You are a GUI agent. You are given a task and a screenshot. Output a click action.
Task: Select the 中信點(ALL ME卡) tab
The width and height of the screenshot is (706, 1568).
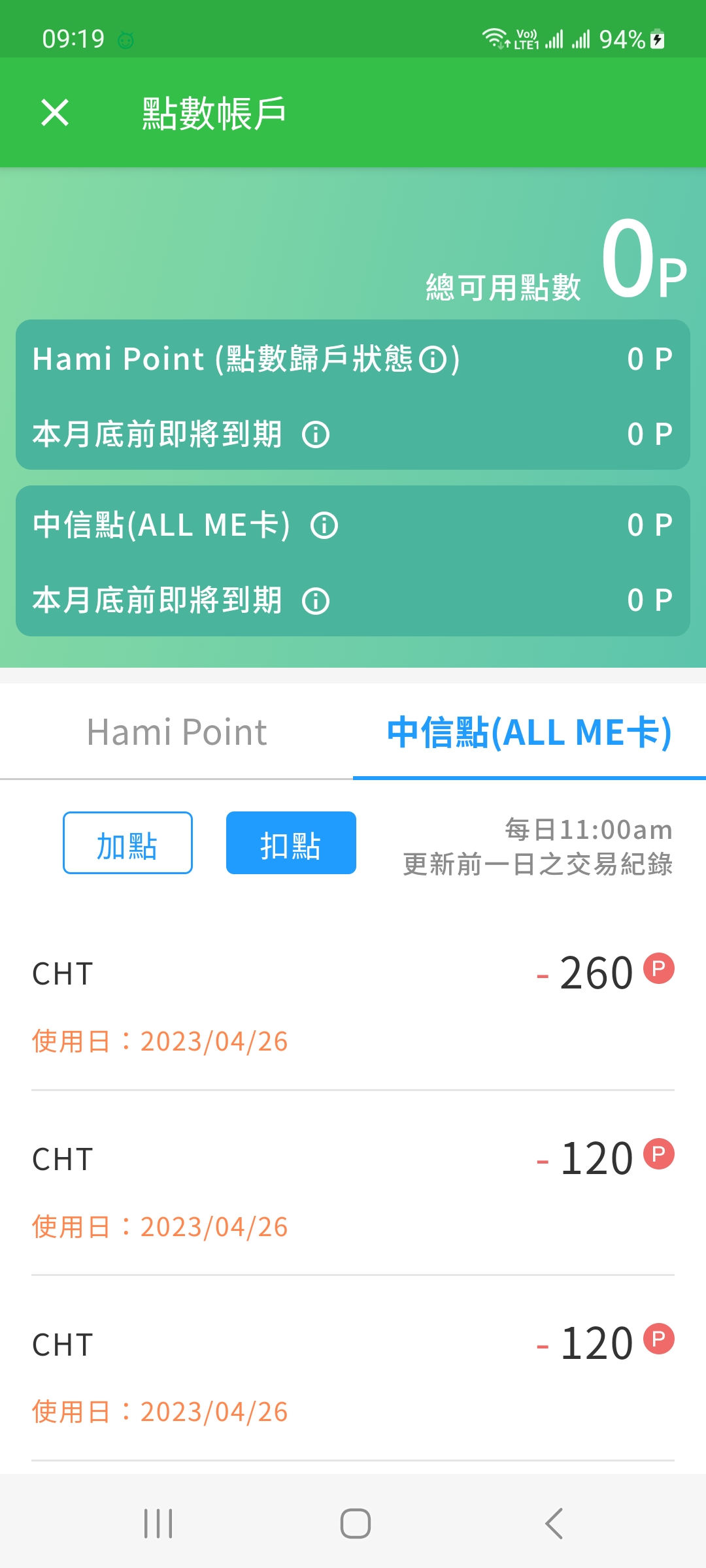[x=529, y=732]
